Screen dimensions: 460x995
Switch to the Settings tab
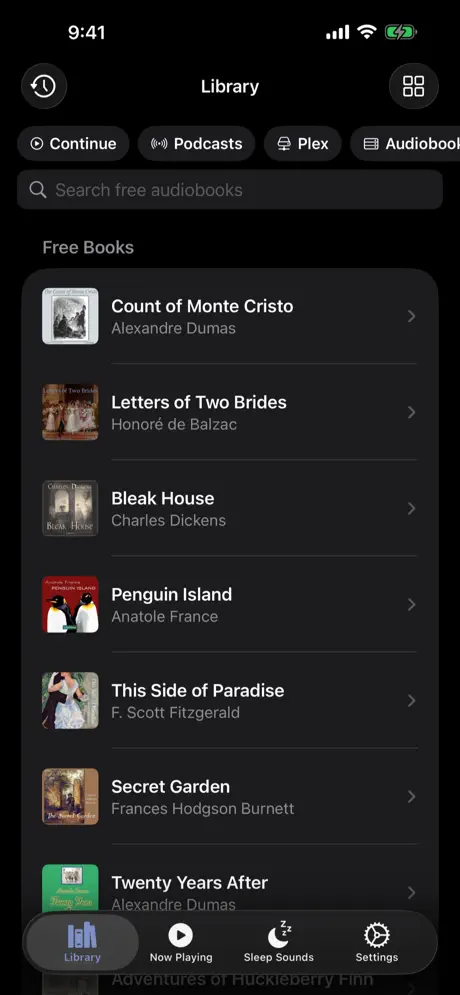377,942
